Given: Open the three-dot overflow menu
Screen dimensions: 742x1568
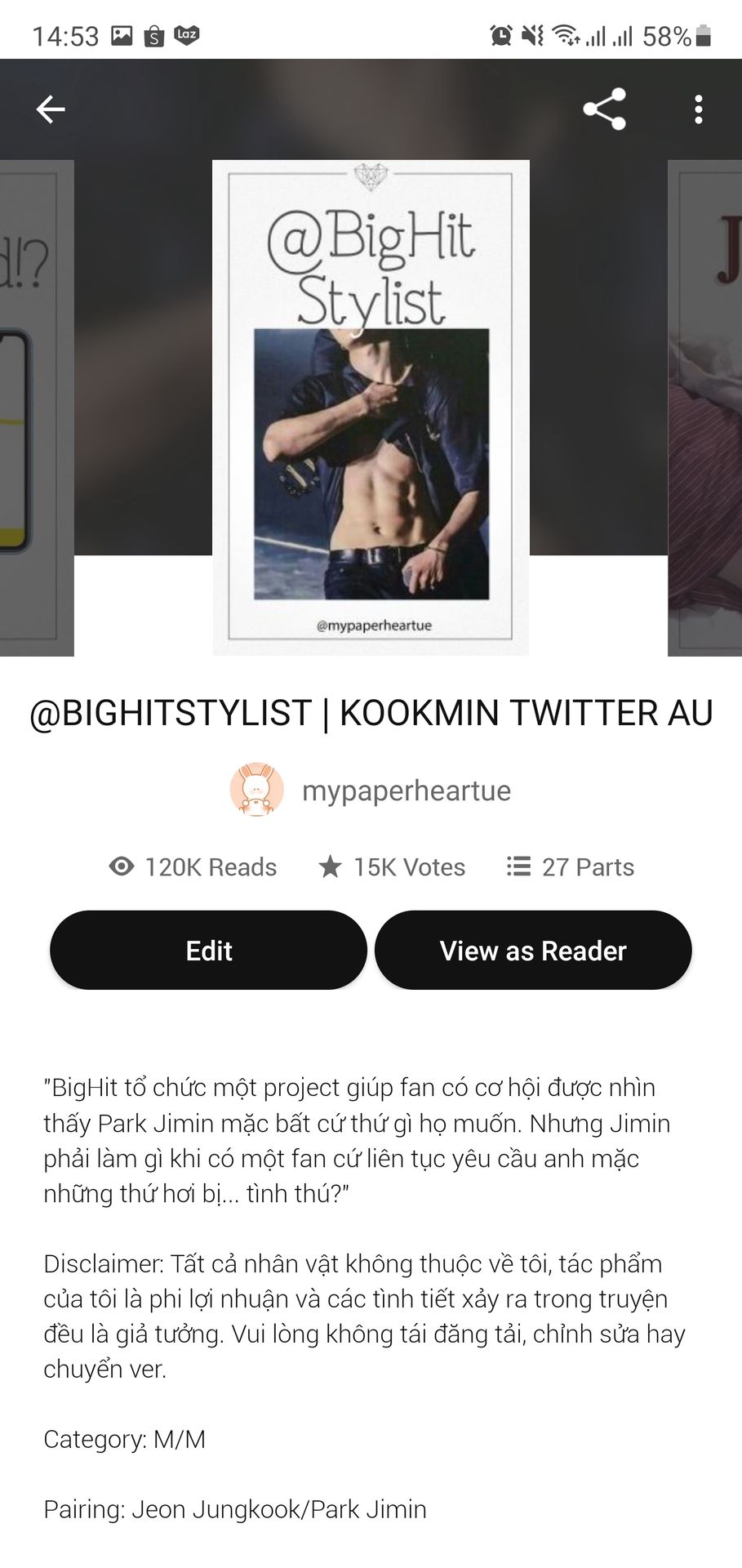Looking at the screenshot, I should 698,109.
